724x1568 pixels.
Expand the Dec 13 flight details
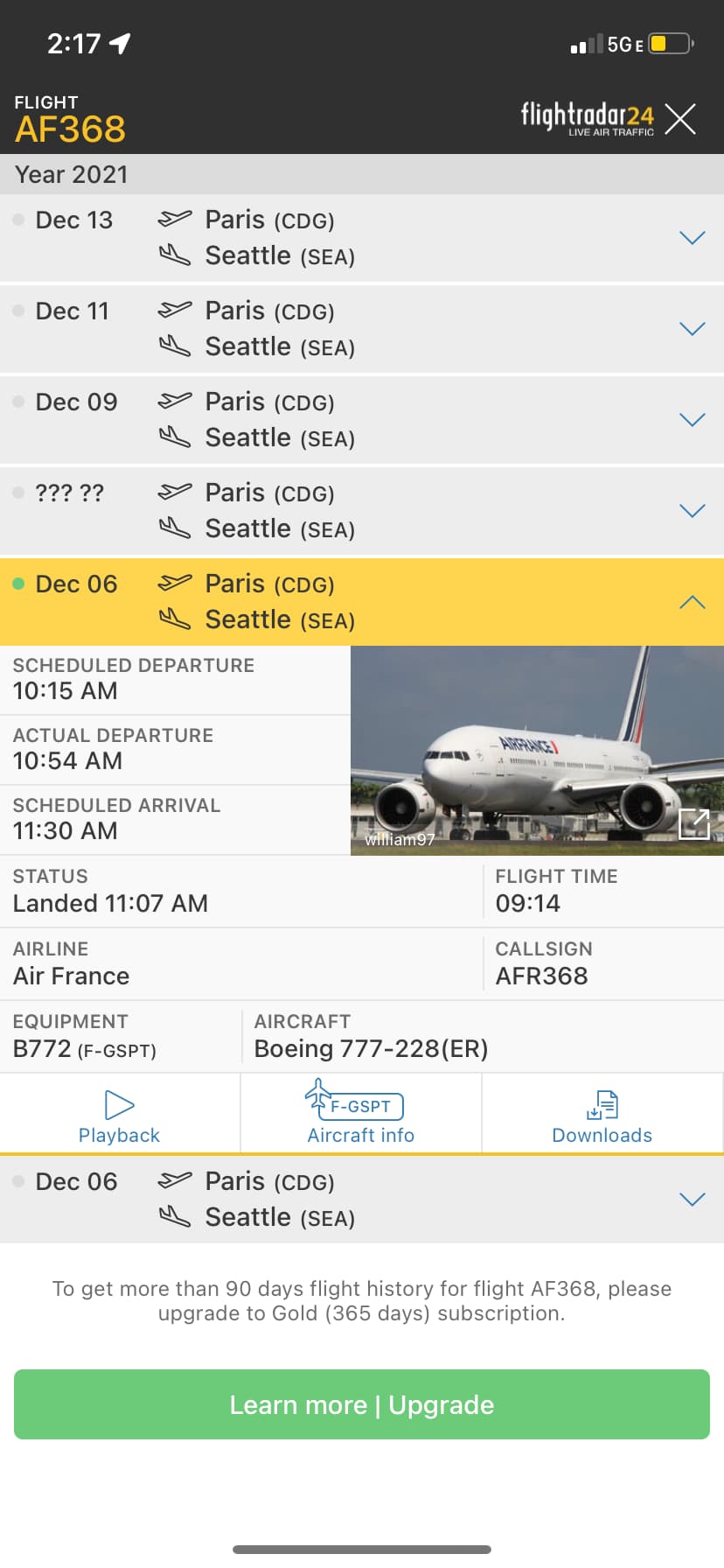[x=692, y=238]
